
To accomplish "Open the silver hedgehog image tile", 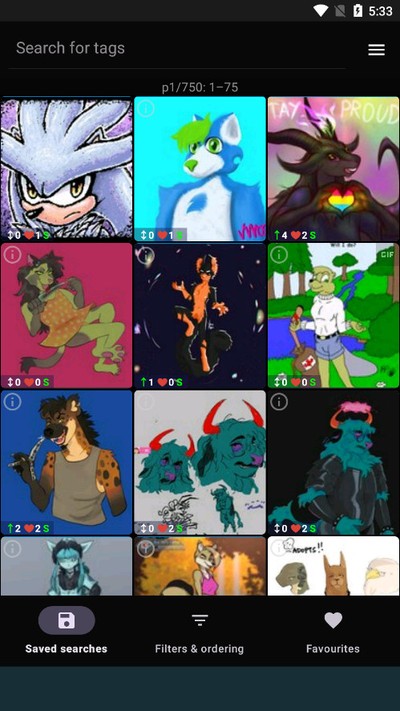I will coord(66,169).
